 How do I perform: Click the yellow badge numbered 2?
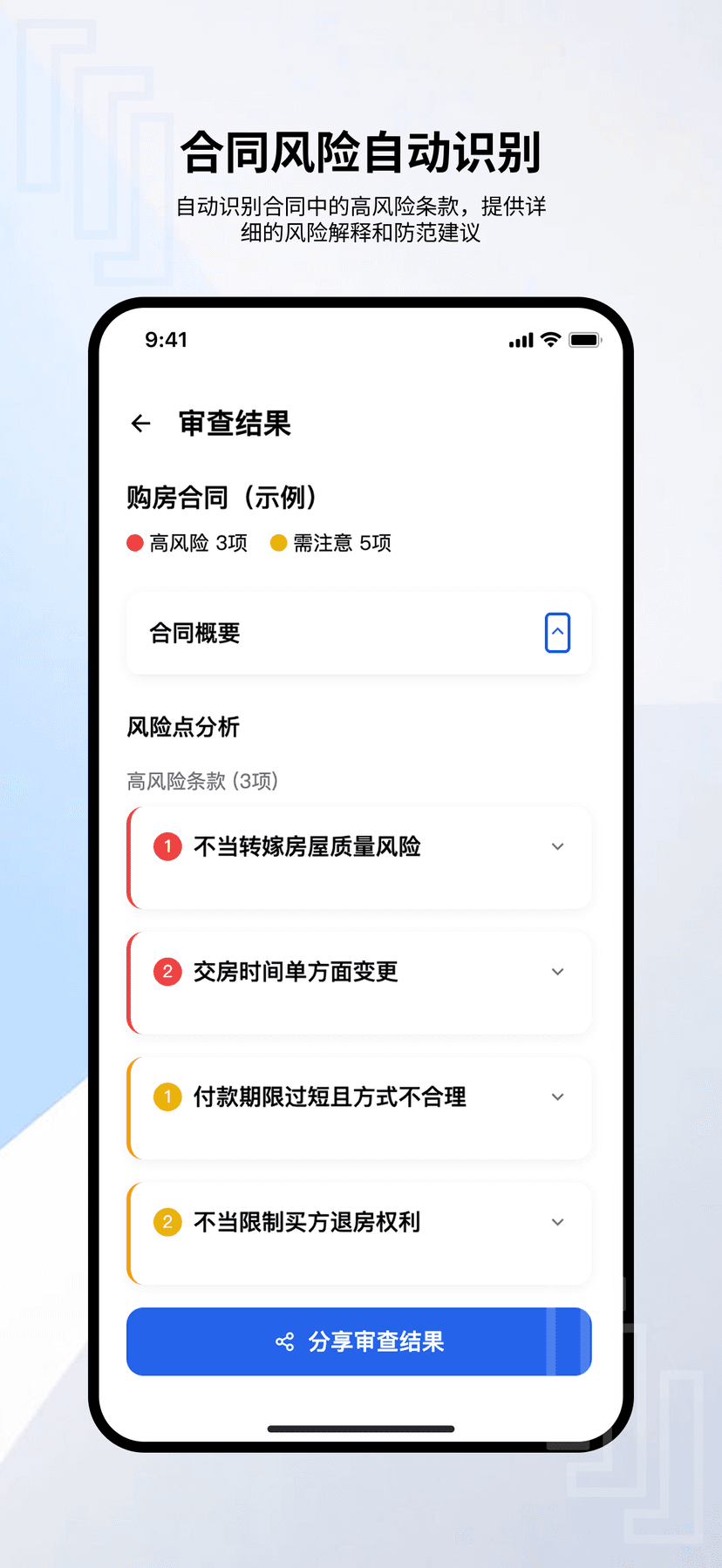167,1222
